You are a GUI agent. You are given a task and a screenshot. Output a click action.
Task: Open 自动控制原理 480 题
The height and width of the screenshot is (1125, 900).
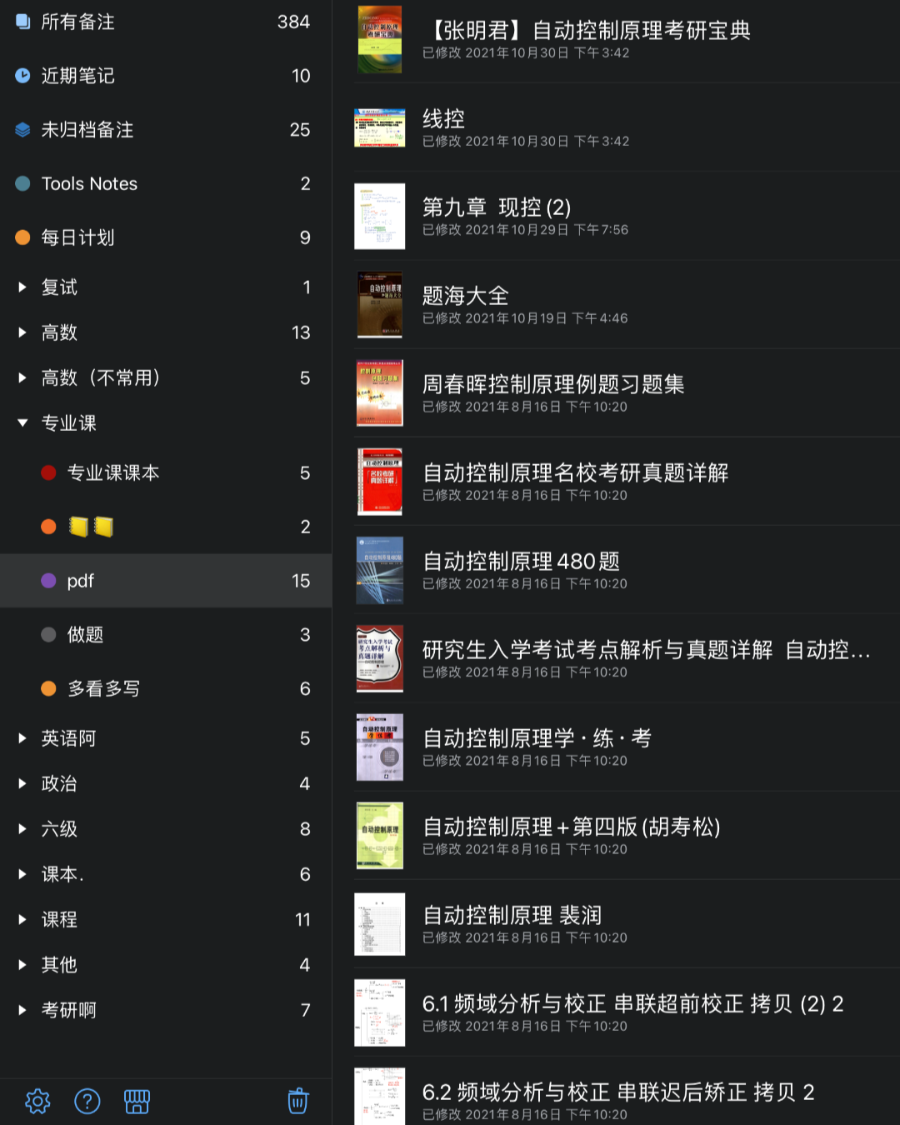pos(520,562)
